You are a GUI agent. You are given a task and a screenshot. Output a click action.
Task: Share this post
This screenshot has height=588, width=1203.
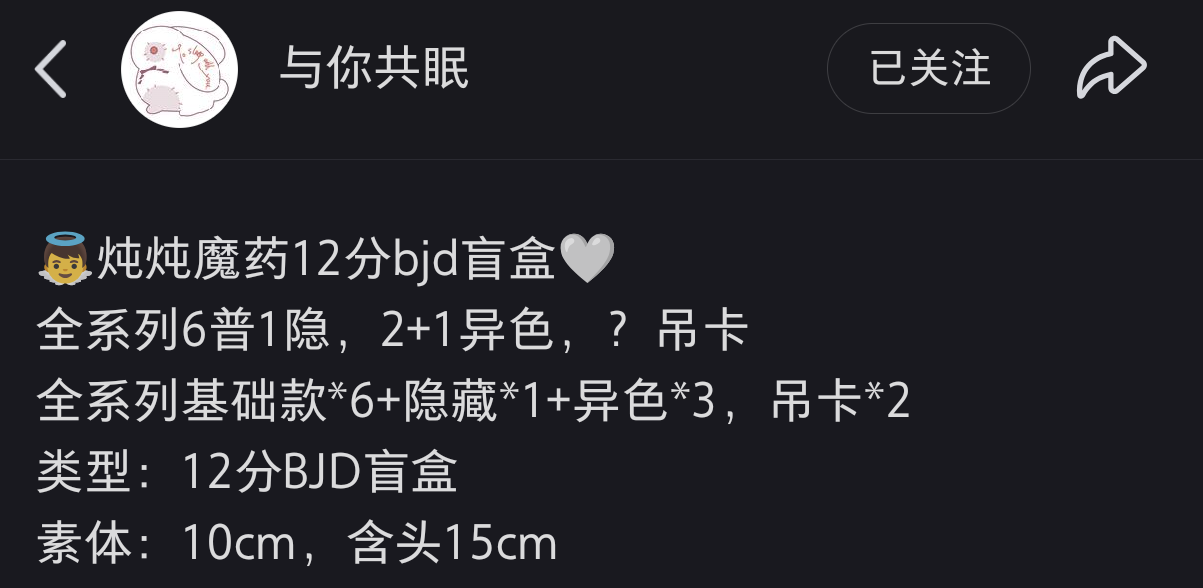click(1110, 69)
